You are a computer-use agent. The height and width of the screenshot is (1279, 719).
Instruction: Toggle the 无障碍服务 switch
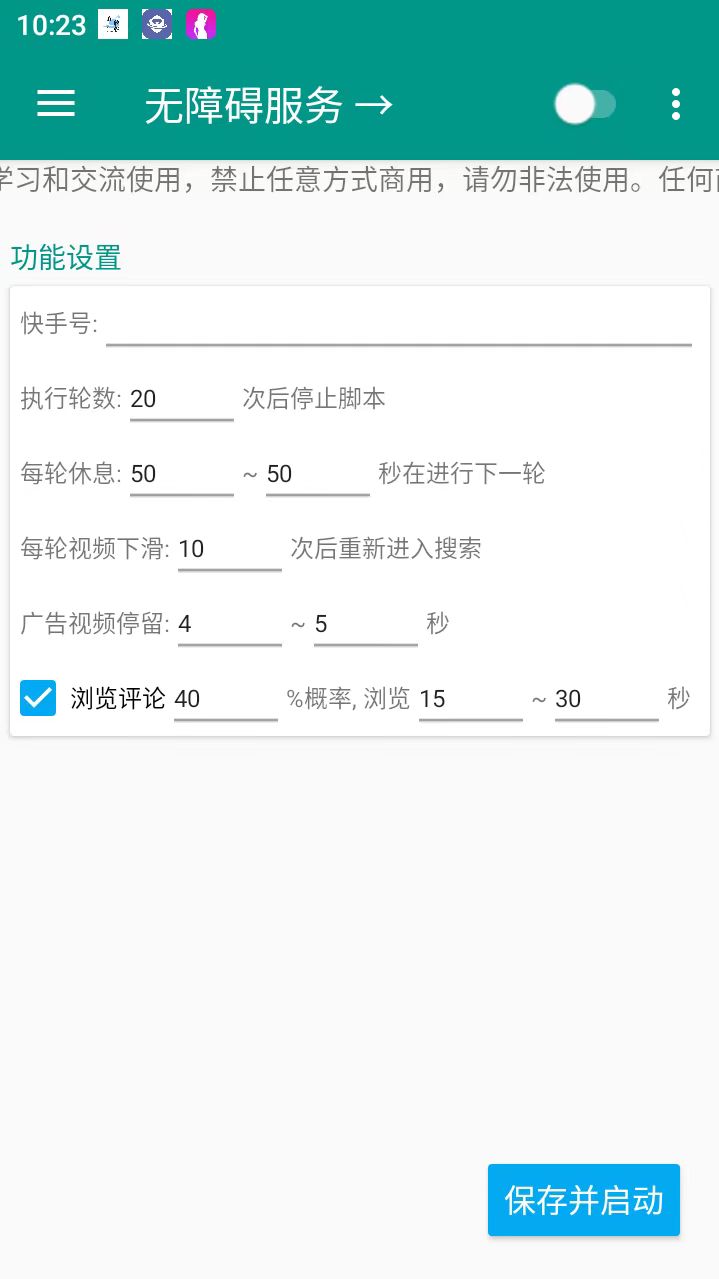pos(585,105)
